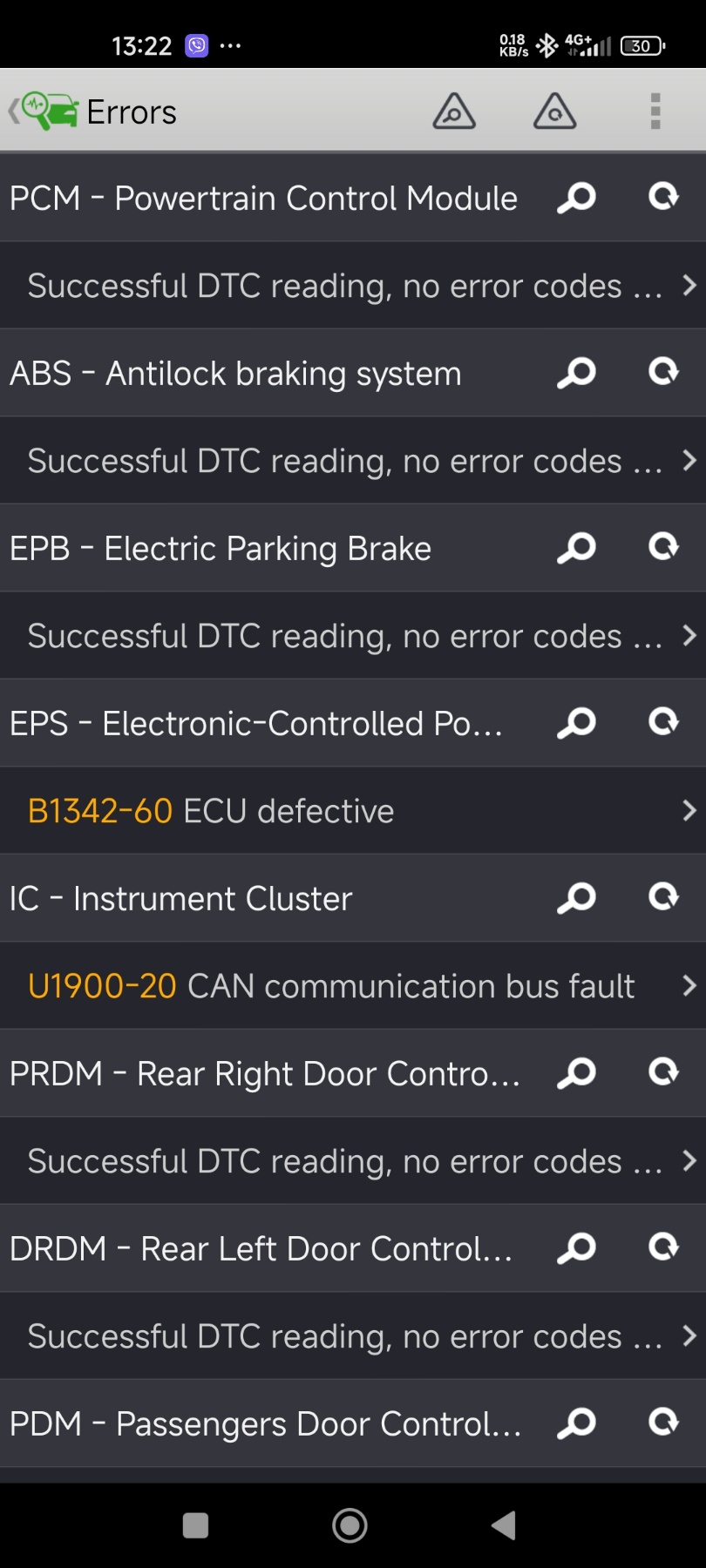706x1568 pixels.
Task: Open the three-dot overflow menu
Action: (x=655, y=112)
